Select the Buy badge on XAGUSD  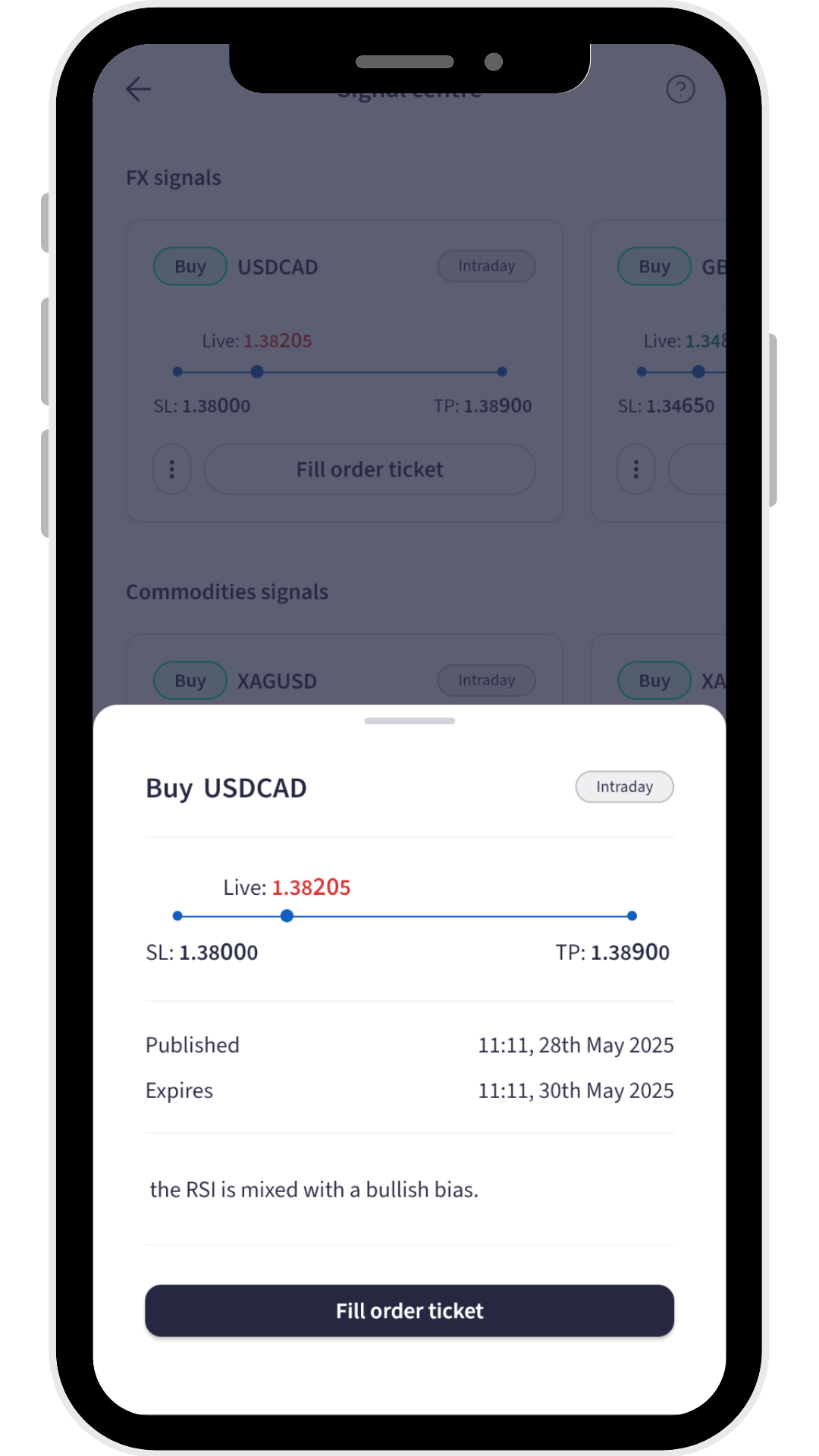click(x=189, y=680)
